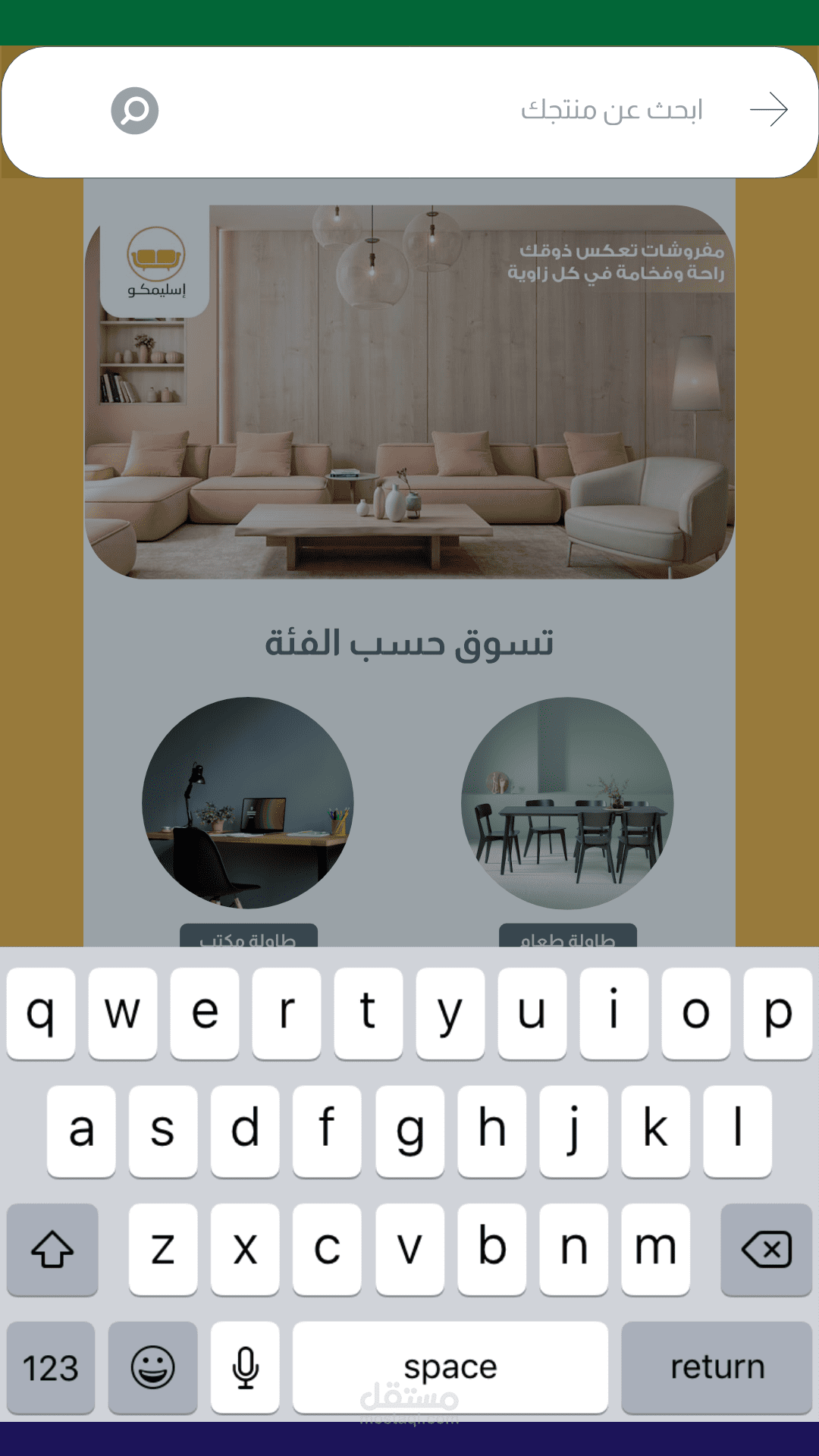Viewport: 819px width, 1456px height.
Task: Tap the microphone dictation key
Action: (245, 1367)
